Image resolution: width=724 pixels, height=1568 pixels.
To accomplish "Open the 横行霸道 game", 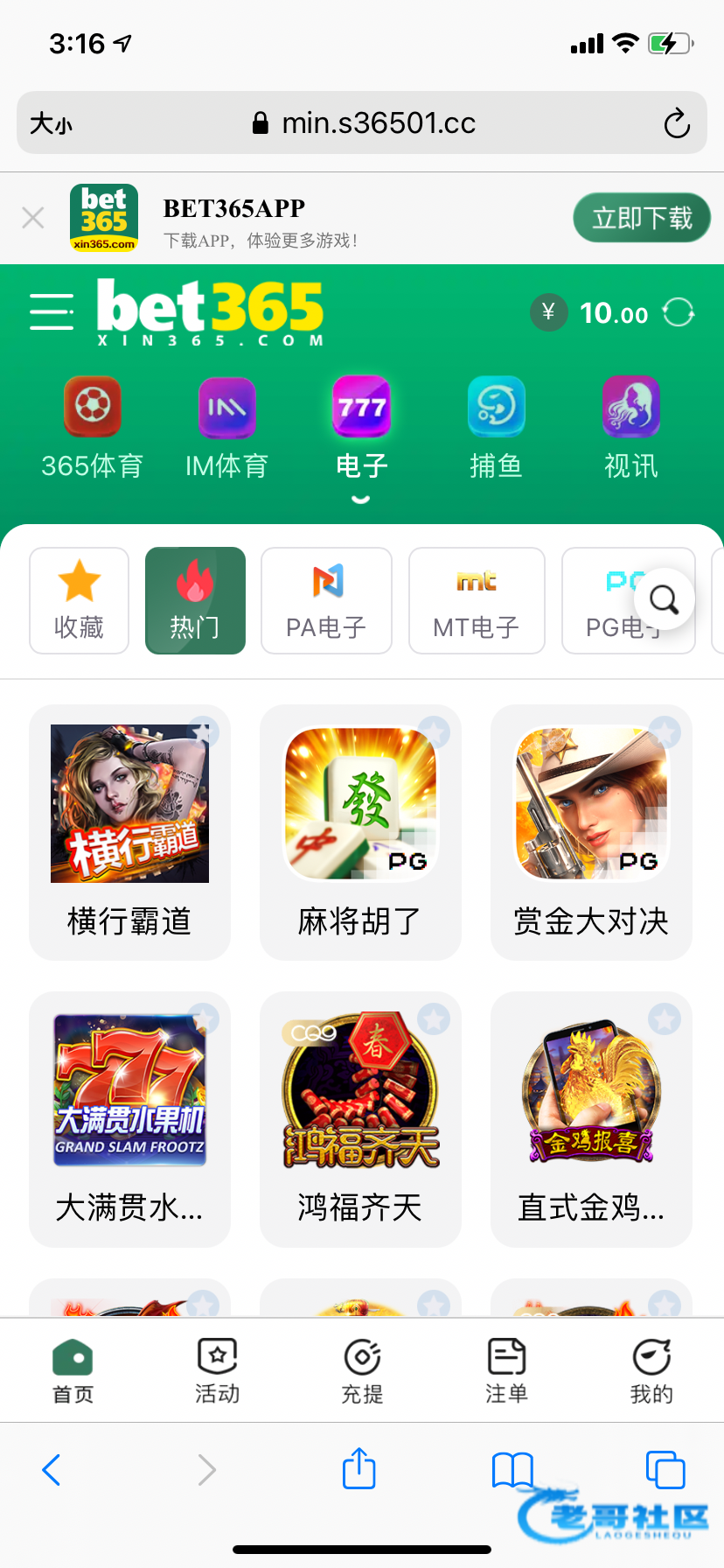I will pyautogui.click(x=129, y=831).
